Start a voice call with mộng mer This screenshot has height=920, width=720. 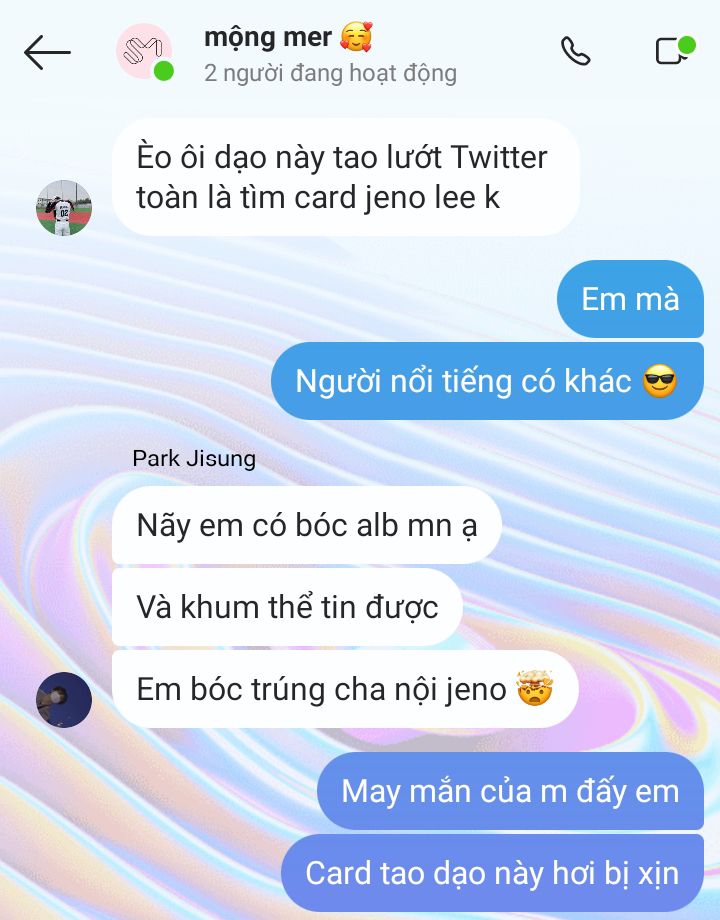click(x=575, y=51)
